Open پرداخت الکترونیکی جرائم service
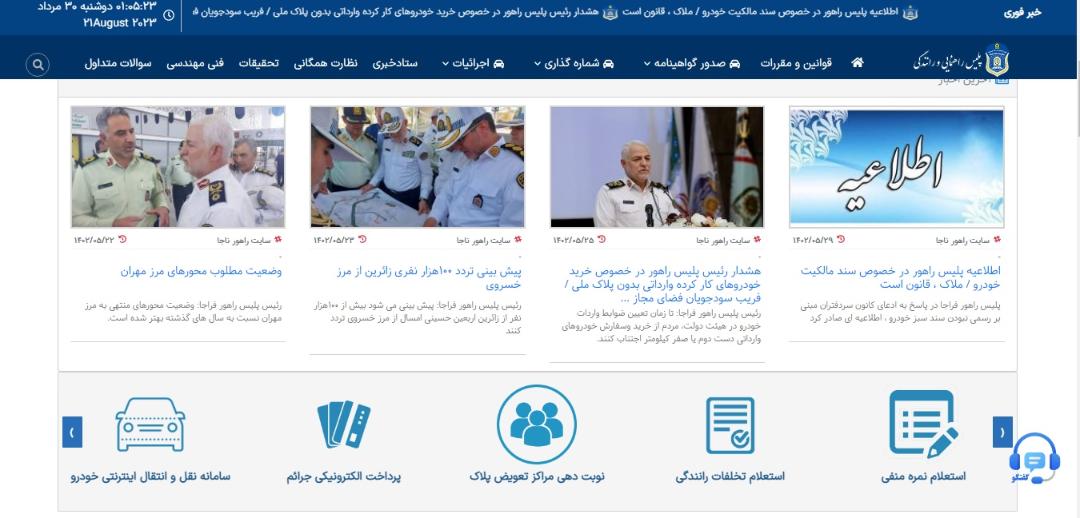The height and width of the screenshot is (518, 1080). tap(344, 437)
